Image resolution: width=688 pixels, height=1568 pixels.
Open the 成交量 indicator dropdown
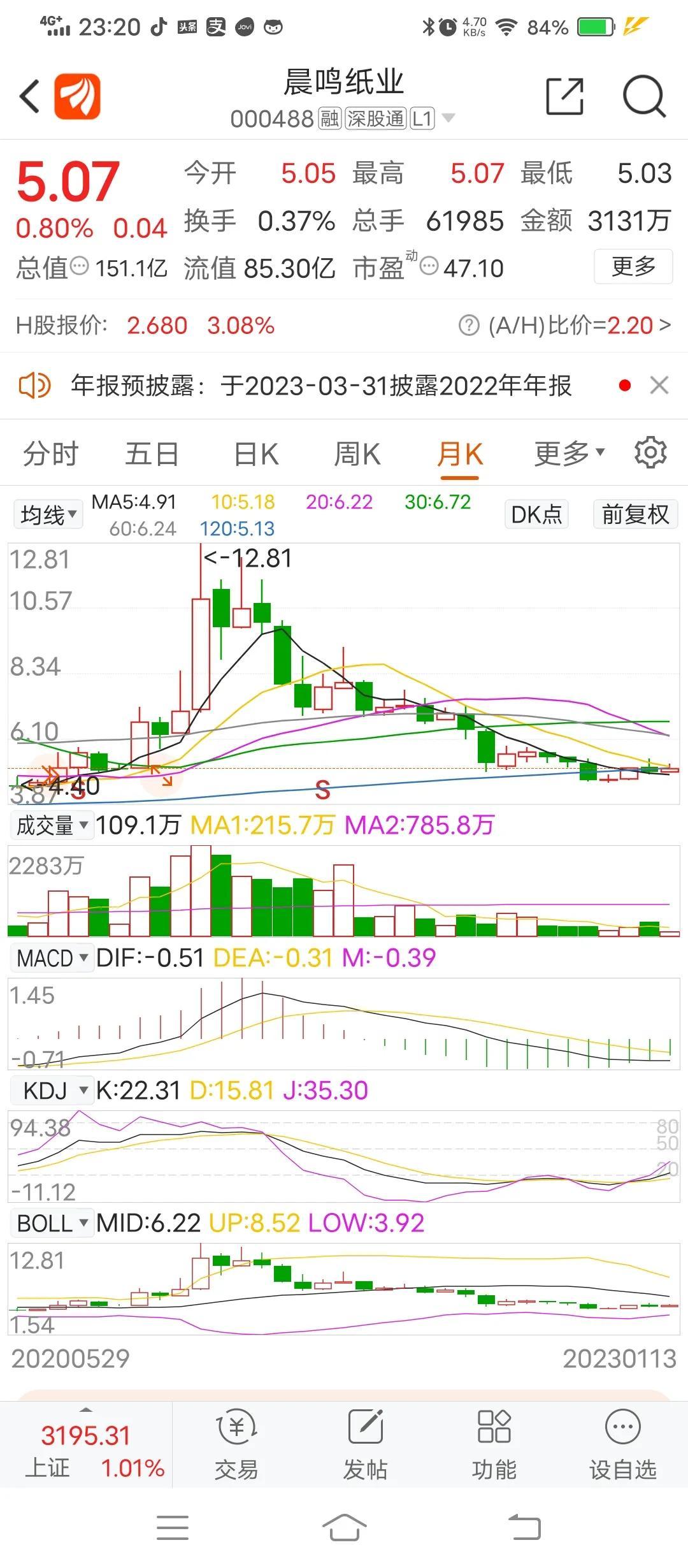coord(51,825)
